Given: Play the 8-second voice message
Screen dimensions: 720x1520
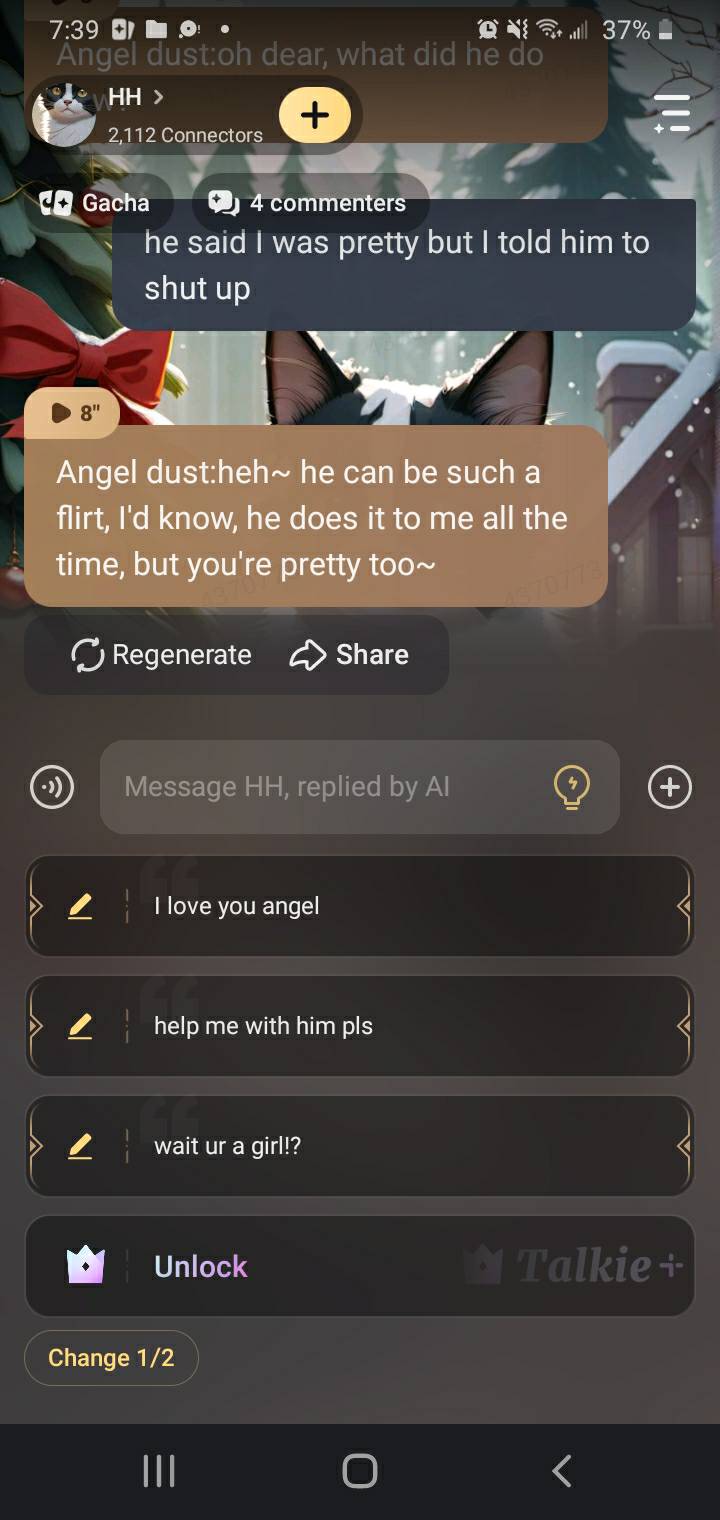Looking at the screenshot, I should click(73, 412).
